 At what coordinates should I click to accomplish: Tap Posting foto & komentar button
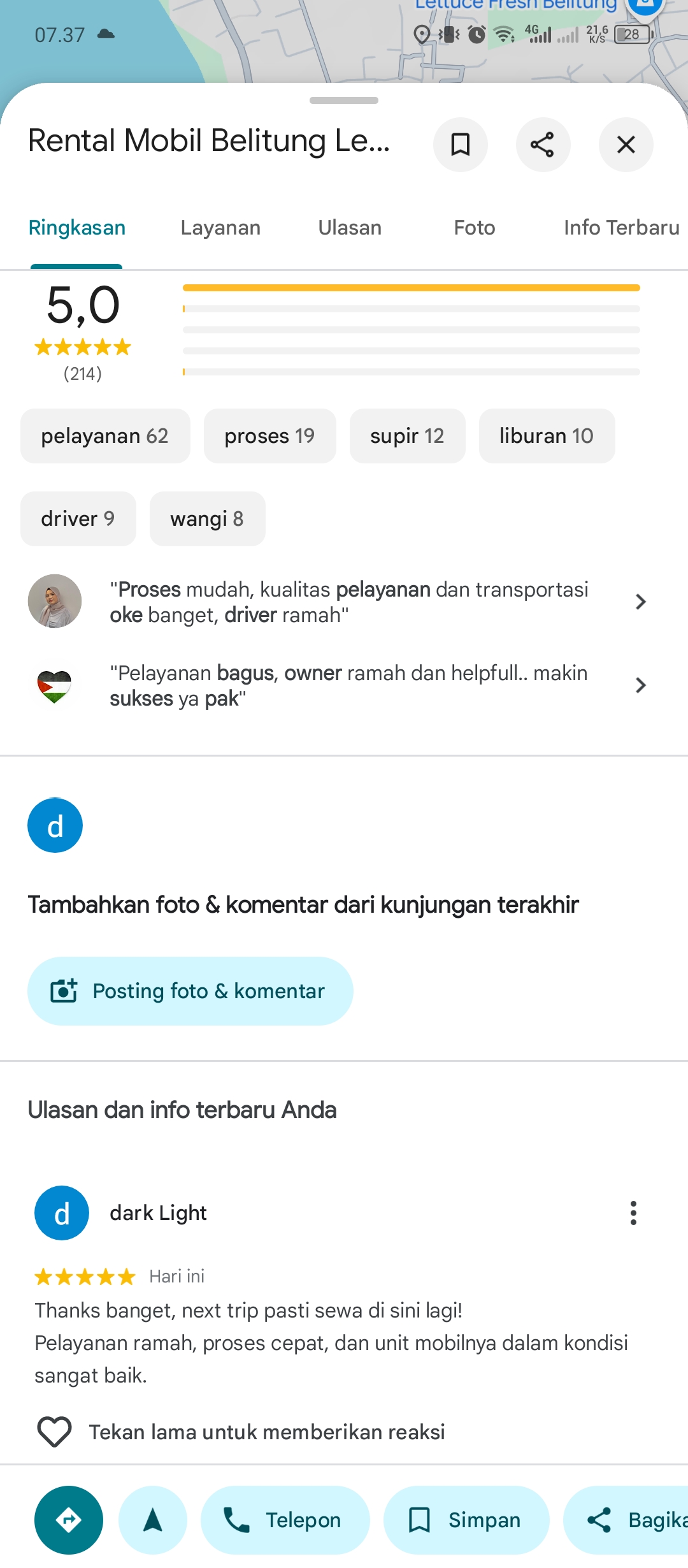190,991
